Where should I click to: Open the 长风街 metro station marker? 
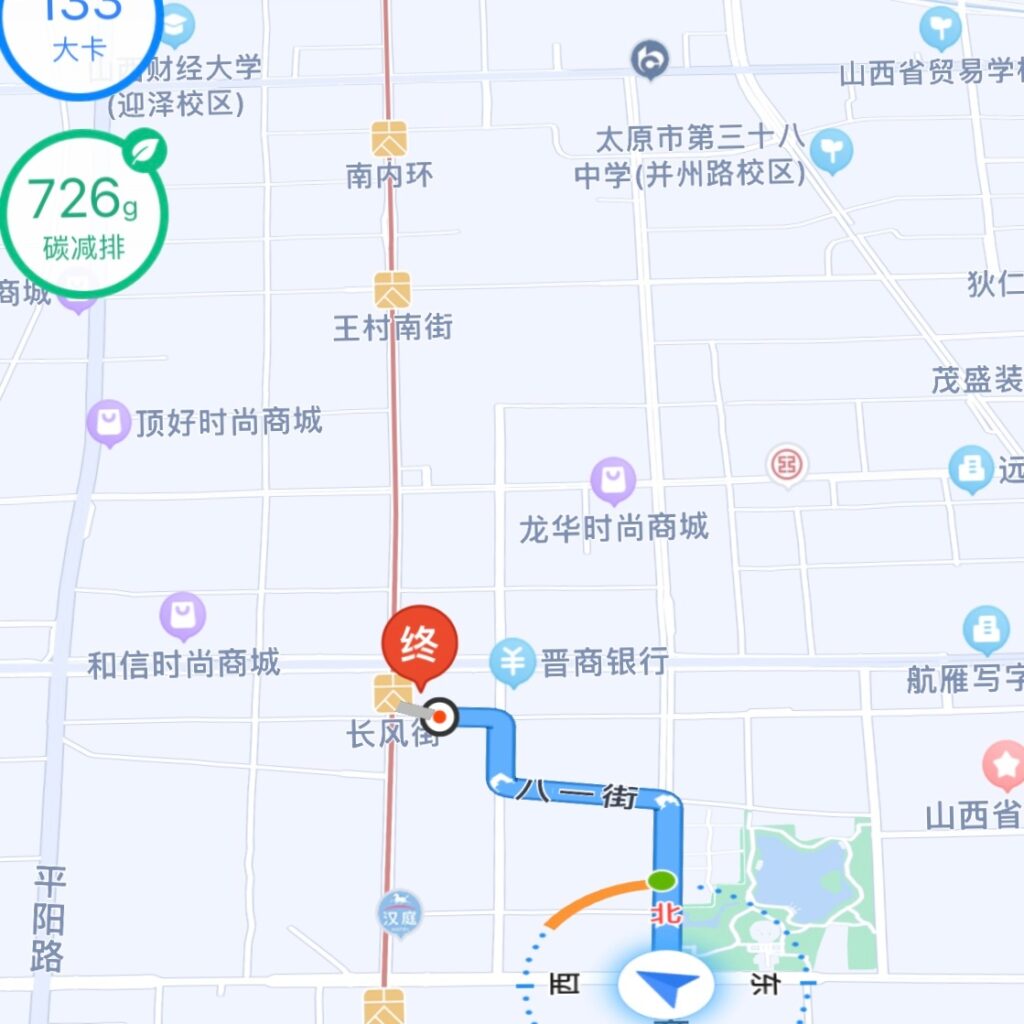pos(390,694)
